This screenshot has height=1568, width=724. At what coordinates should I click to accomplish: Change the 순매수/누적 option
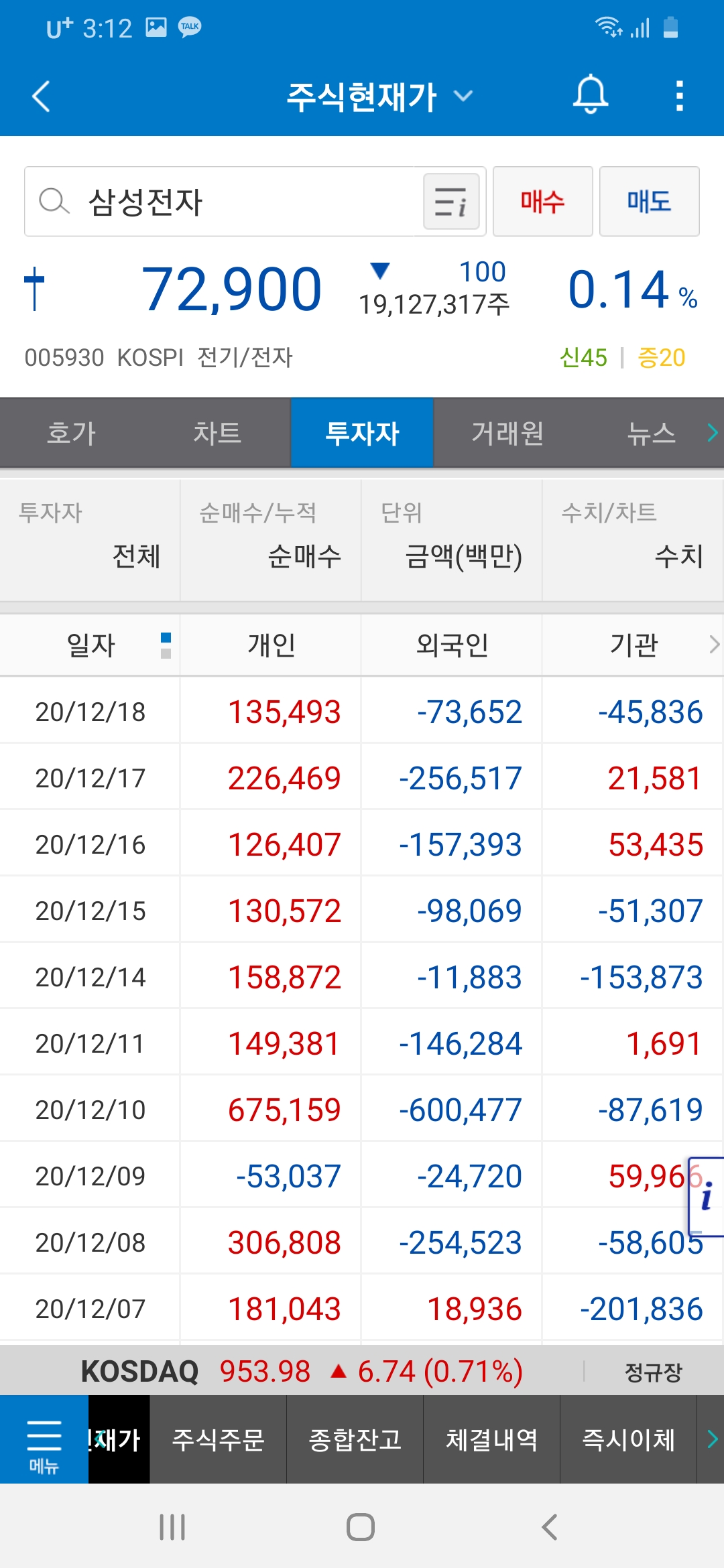coord(271,540)
